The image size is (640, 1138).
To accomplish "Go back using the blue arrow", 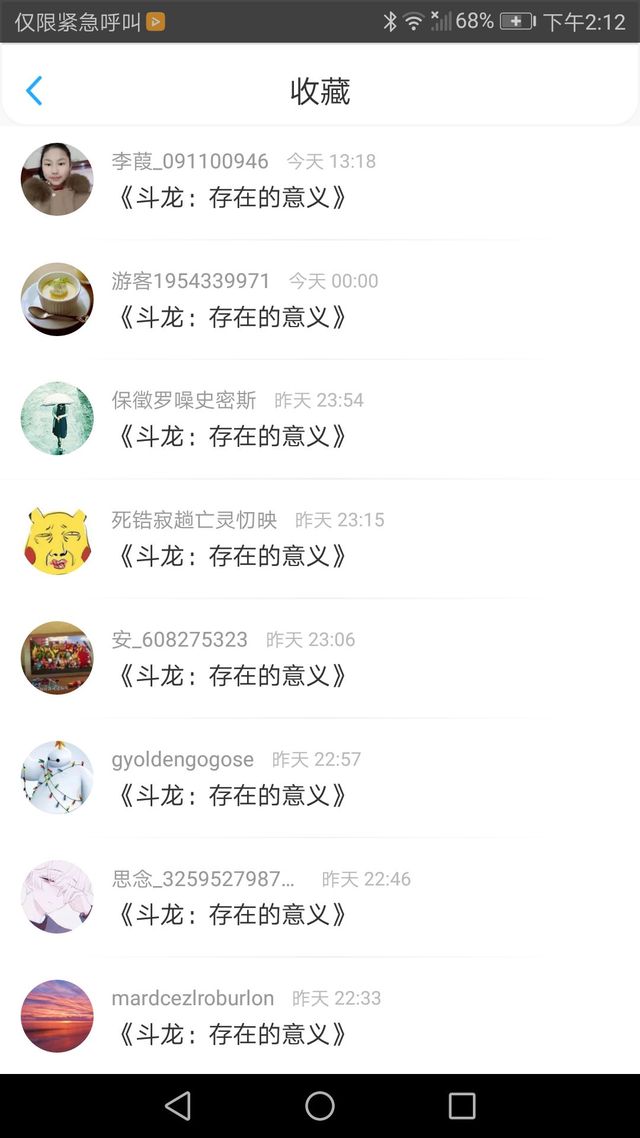I will pyautogui.click(x=34, y=91).
